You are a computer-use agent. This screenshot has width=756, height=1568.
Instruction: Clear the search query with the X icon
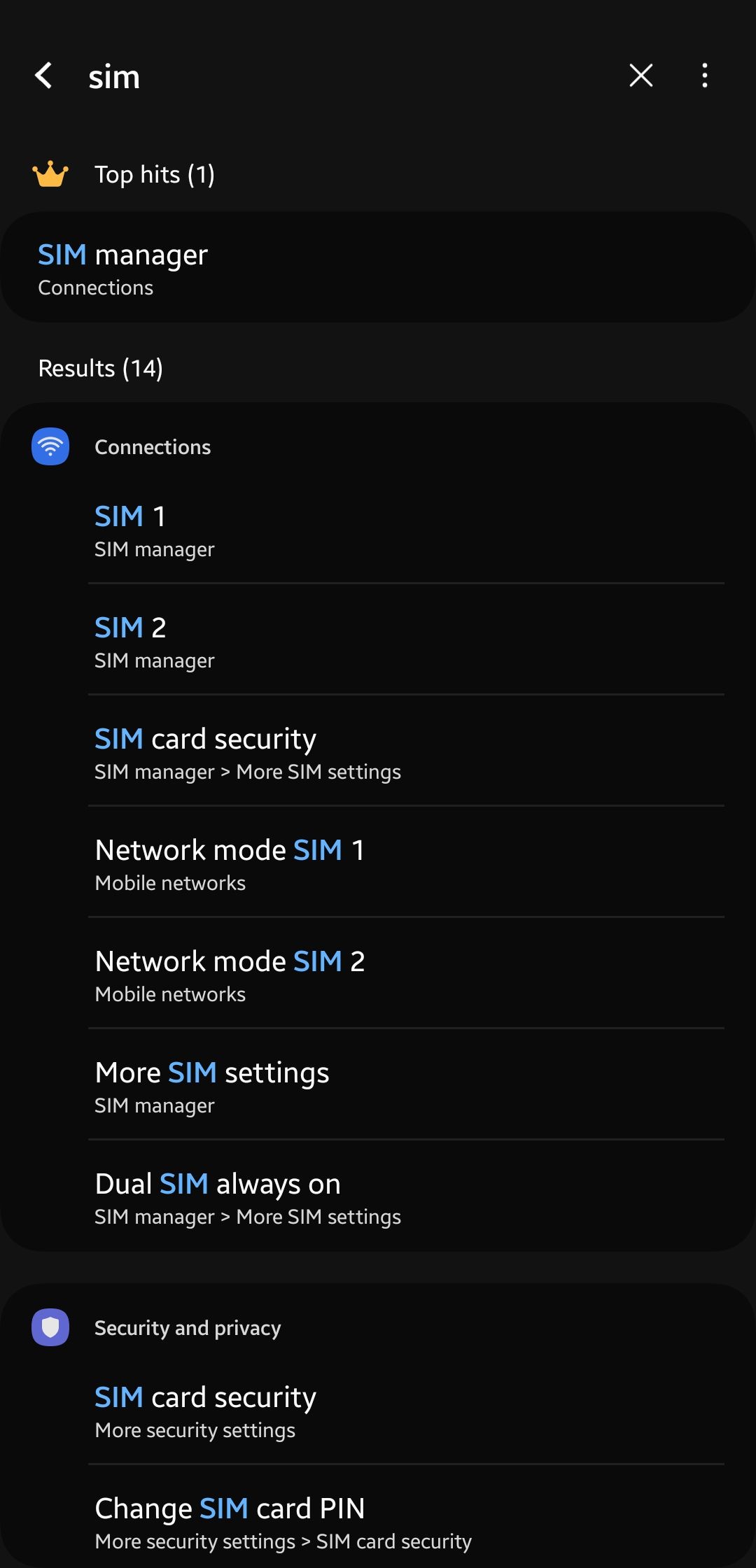coord(640,76)
